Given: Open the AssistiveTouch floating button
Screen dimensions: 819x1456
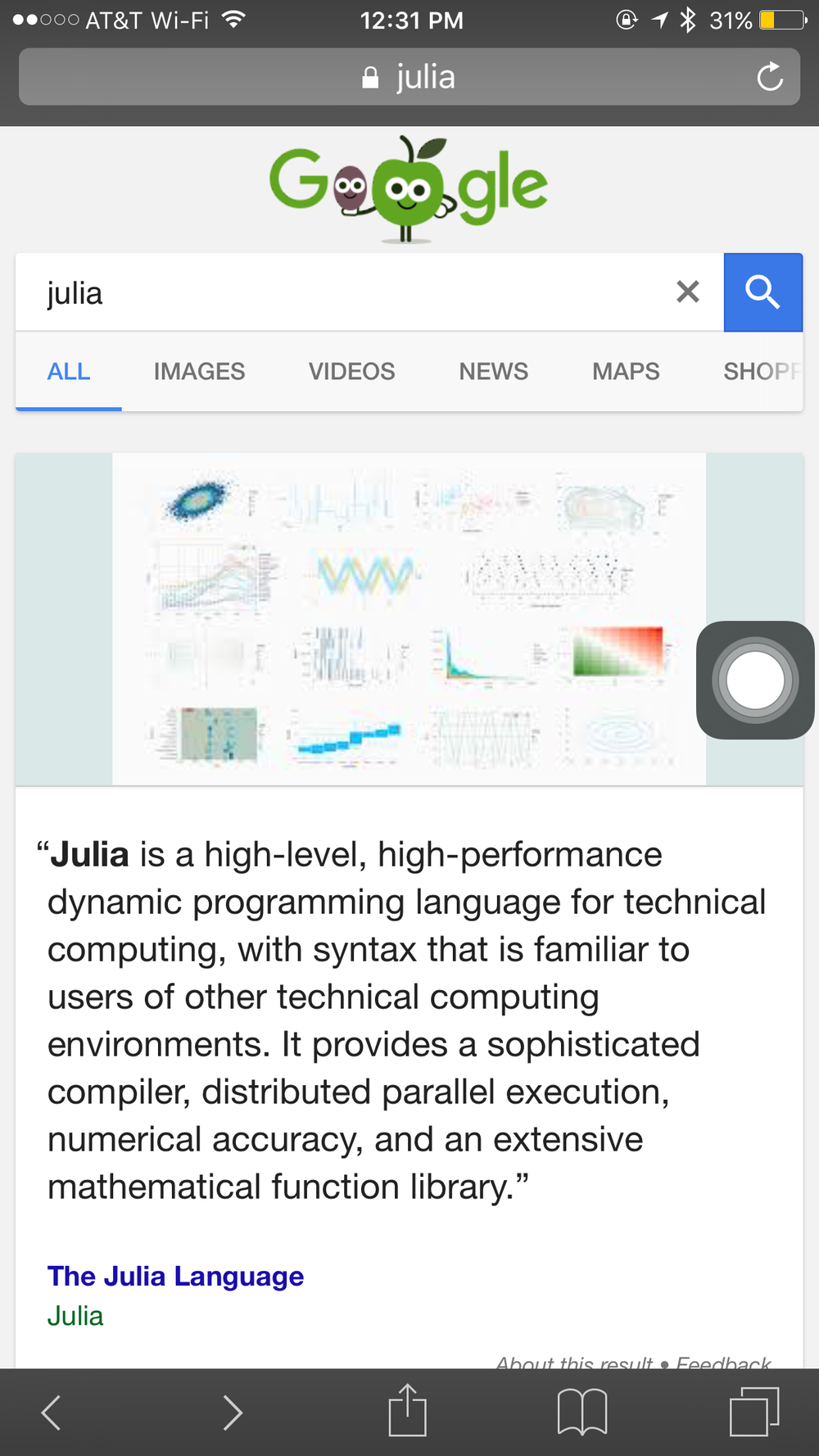Looking at the screenshot, I should coord(754,680).
